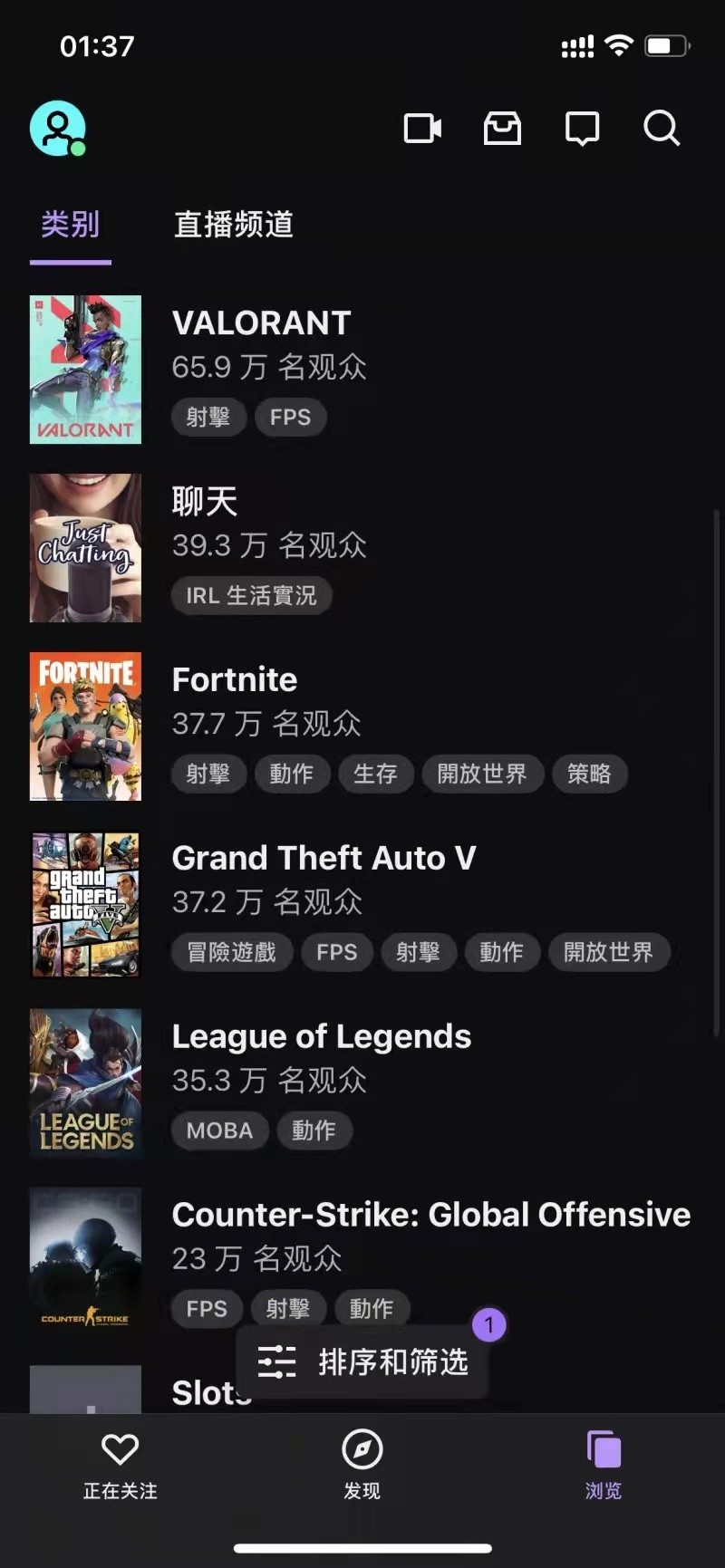Viewport: 725px width, 1568px height.
Task: Open your profile avatar
Action: [57, 127]
